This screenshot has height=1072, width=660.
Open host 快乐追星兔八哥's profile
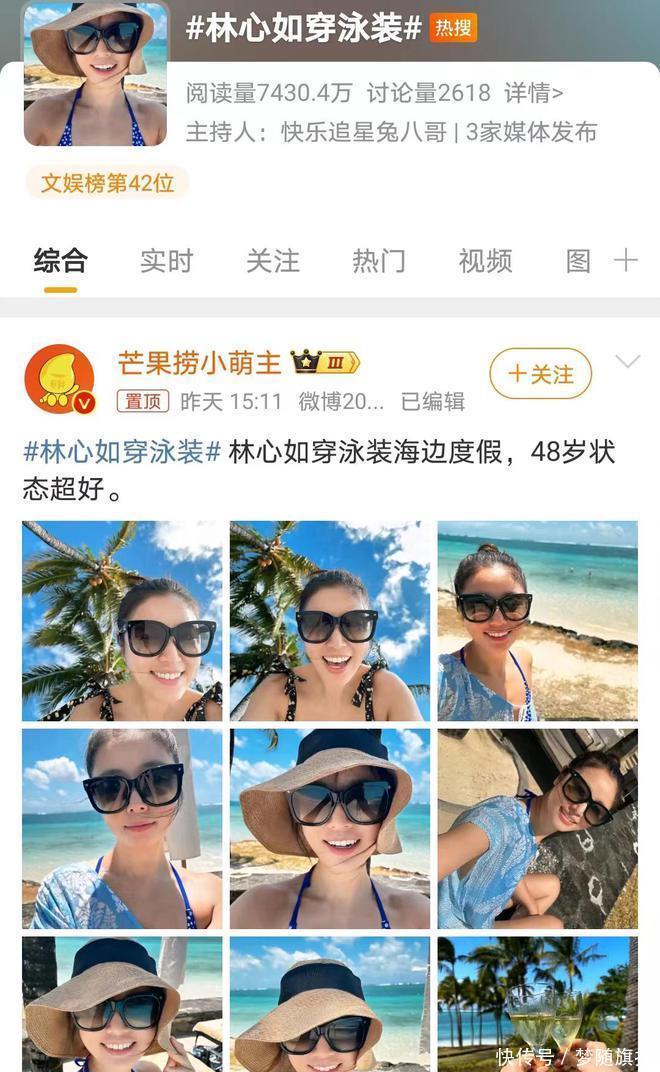coord(363,132)
